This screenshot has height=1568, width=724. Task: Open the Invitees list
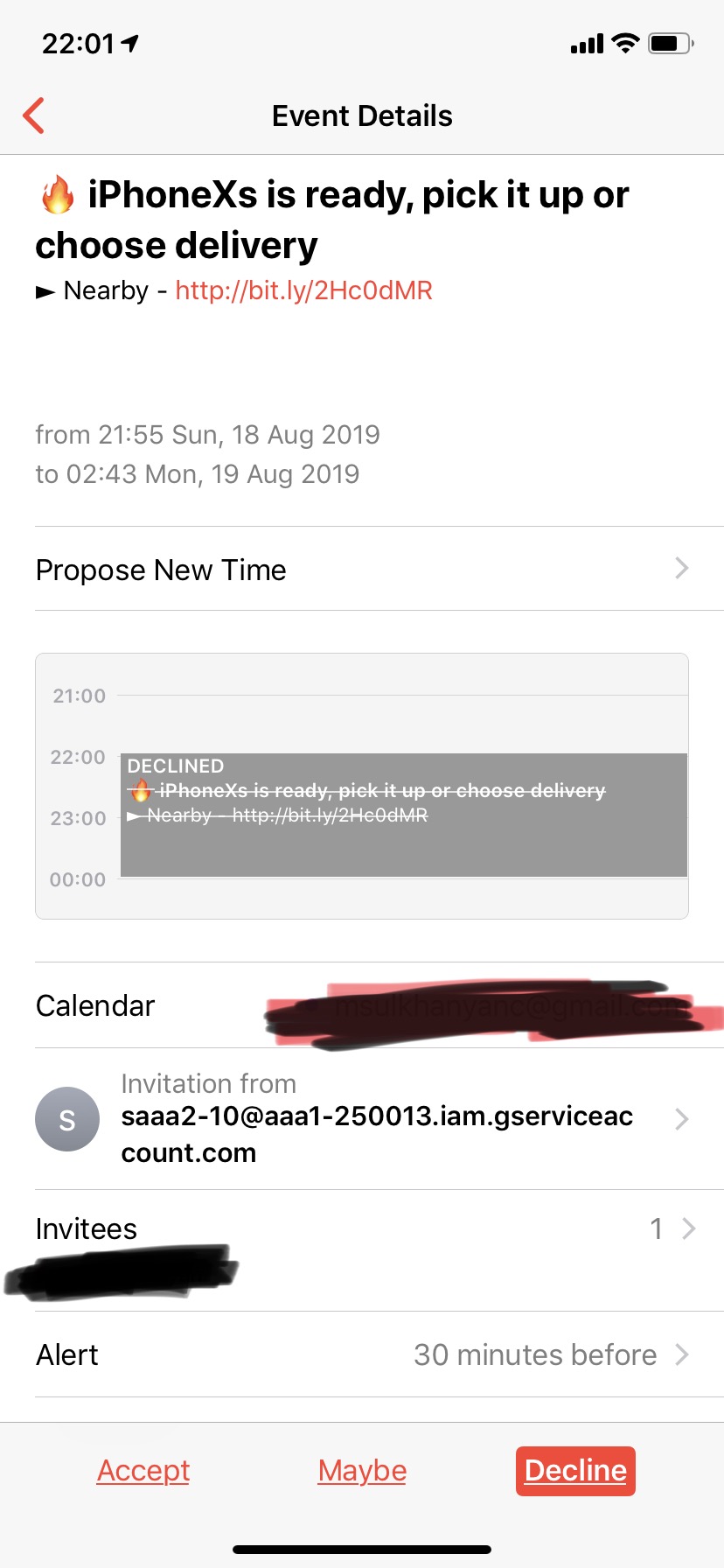coord(362,1229)
